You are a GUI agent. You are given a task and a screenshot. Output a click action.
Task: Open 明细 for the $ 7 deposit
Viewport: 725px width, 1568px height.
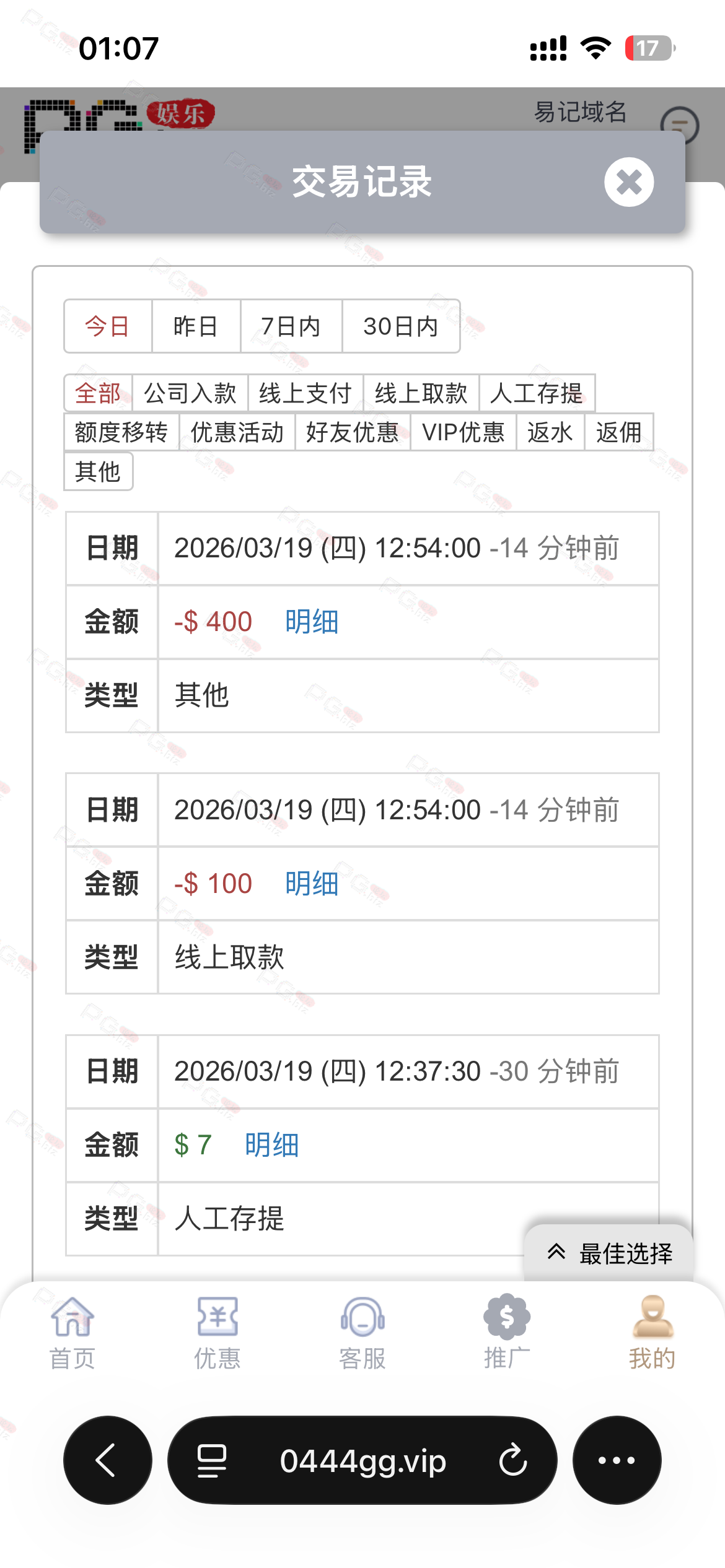[x=271, y=1145]
